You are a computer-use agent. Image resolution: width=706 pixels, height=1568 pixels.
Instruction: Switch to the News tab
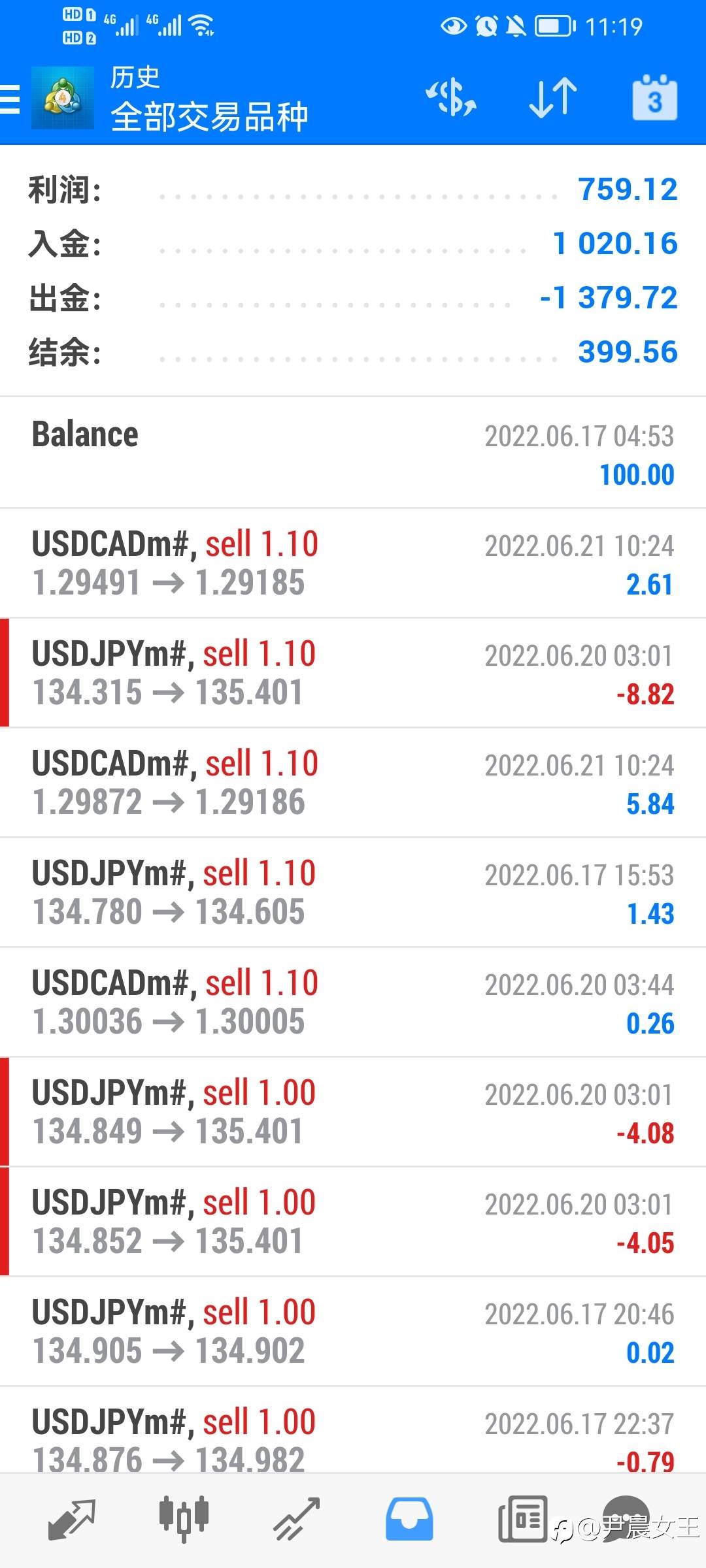(x=522, y=1520)
